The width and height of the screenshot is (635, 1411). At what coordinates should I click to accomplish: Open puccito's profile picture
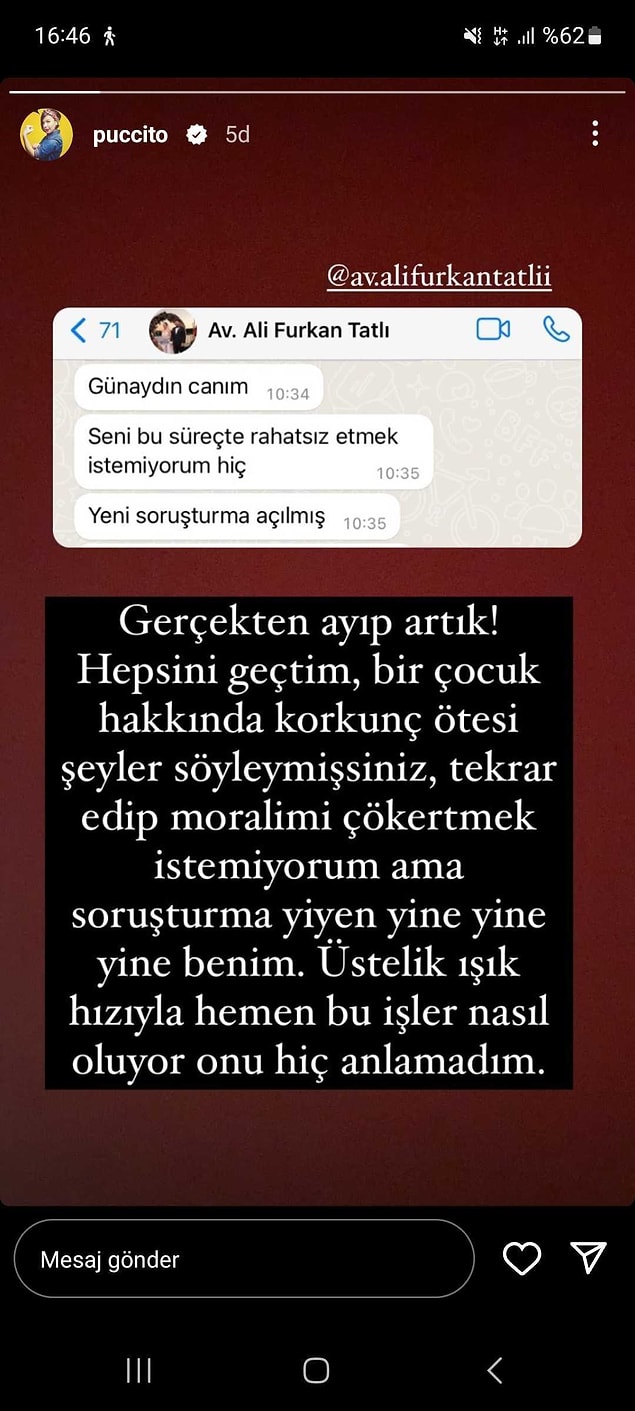click(x=46, y=135)
